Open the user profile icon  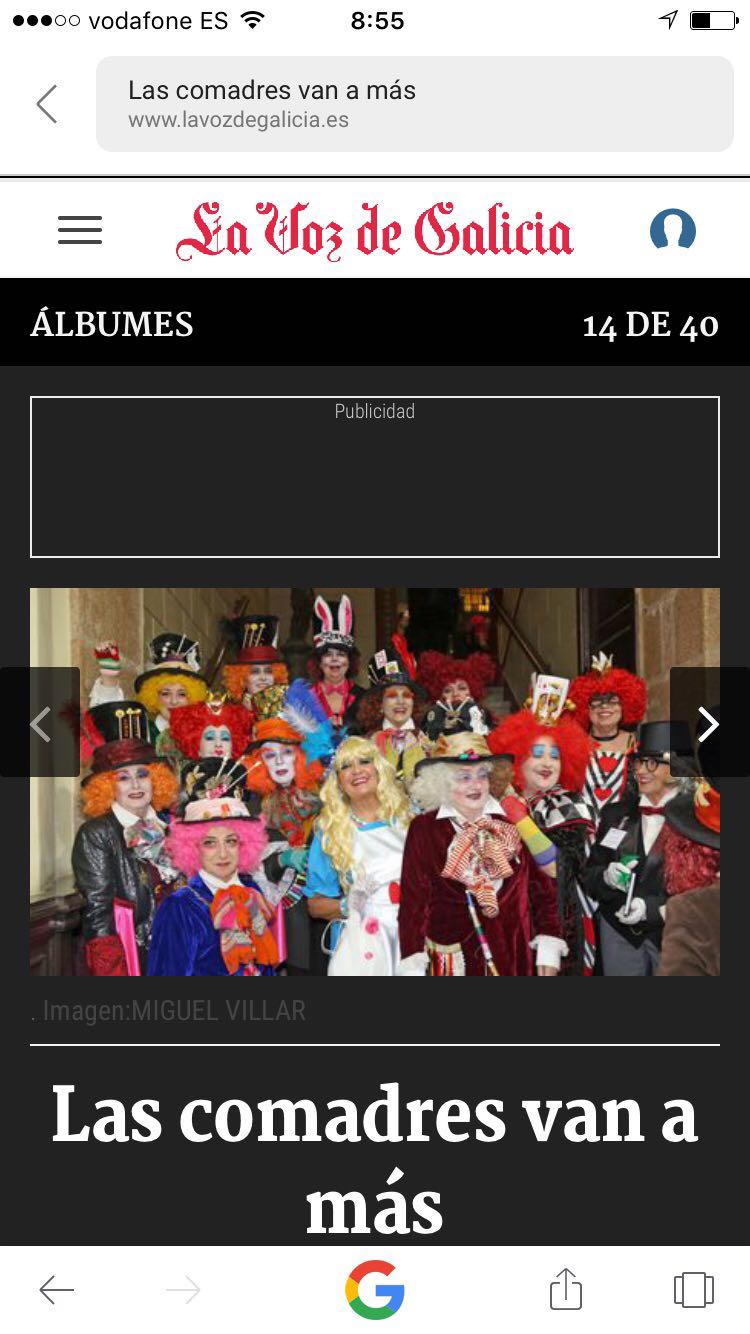click(x=672, y=230)
